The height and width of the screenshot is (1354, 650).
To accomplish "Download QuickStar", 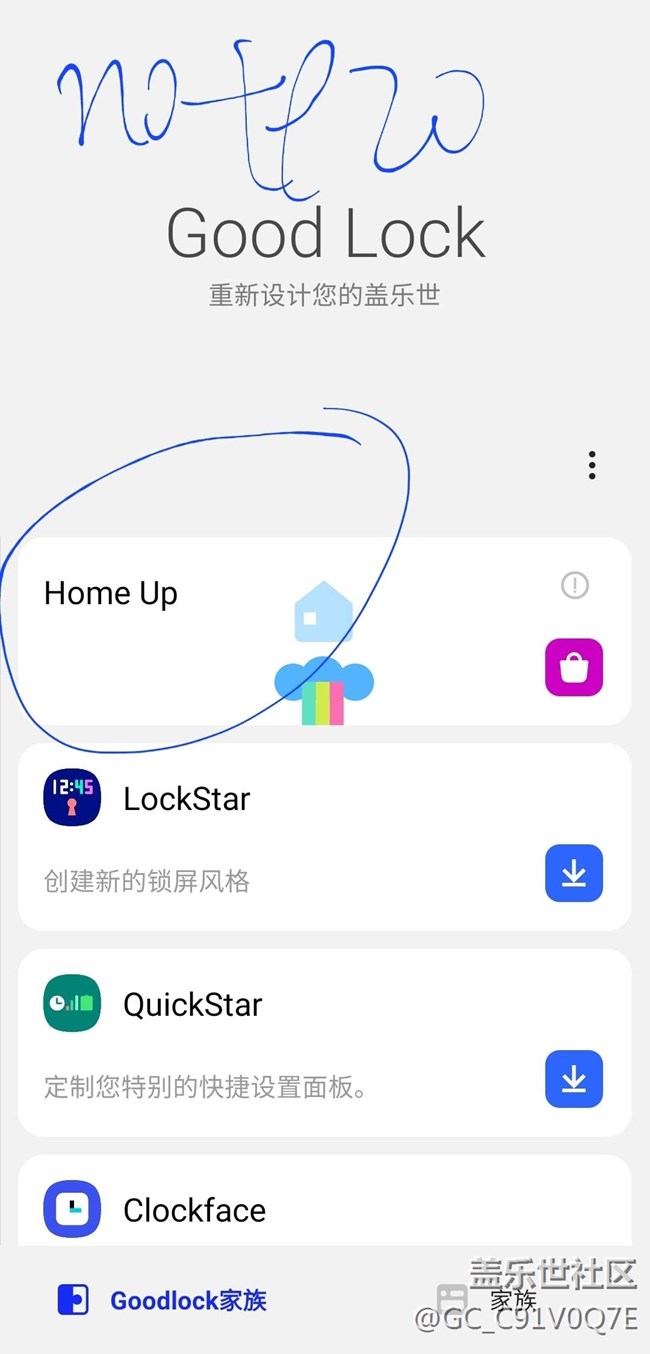I will tap(574, 1079).
